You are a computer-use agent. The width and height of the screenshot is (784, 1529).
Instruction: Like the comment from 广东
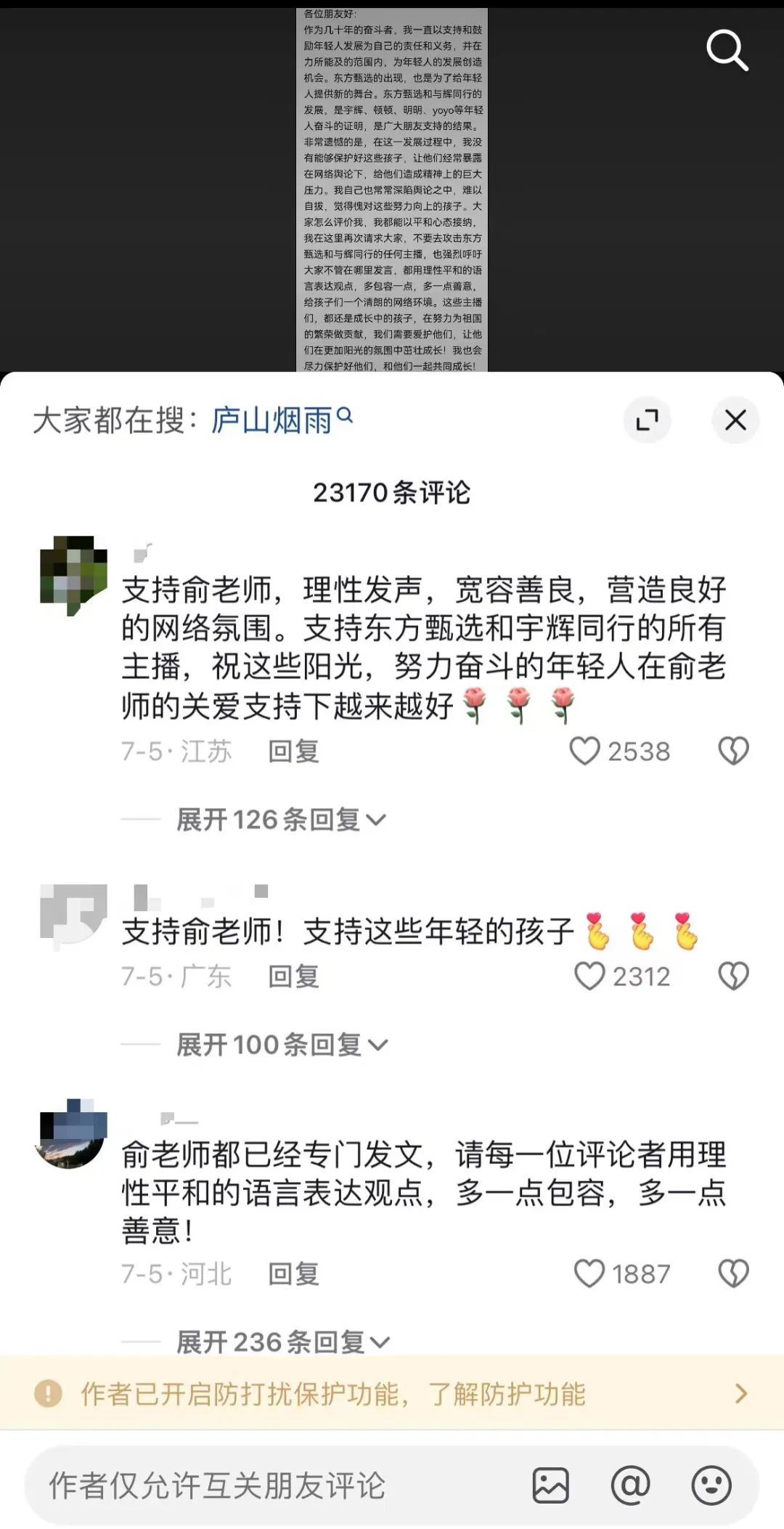coord(589,976)
